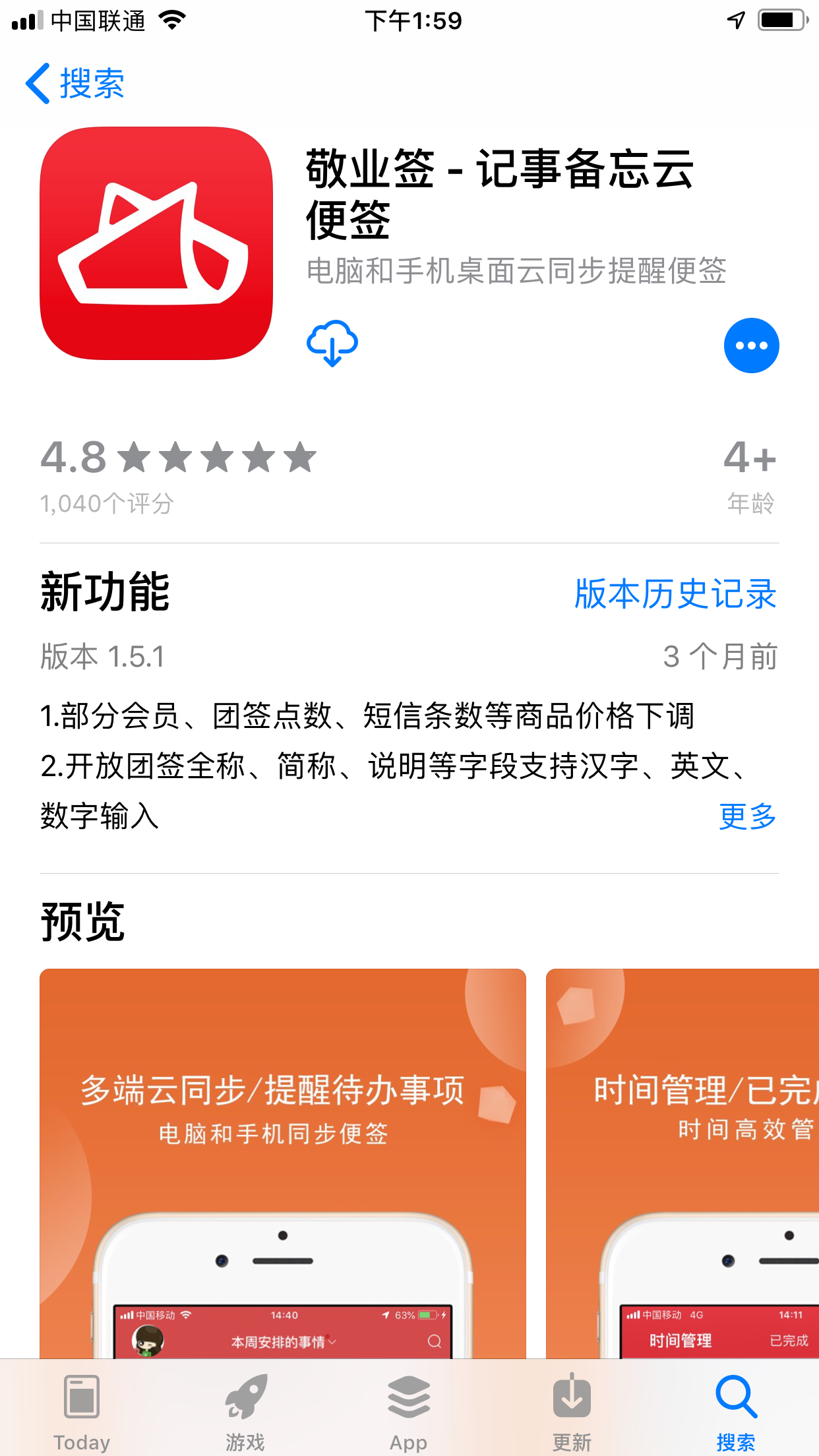Open the 多端云同步 preview screenshot

point(282,1161)
